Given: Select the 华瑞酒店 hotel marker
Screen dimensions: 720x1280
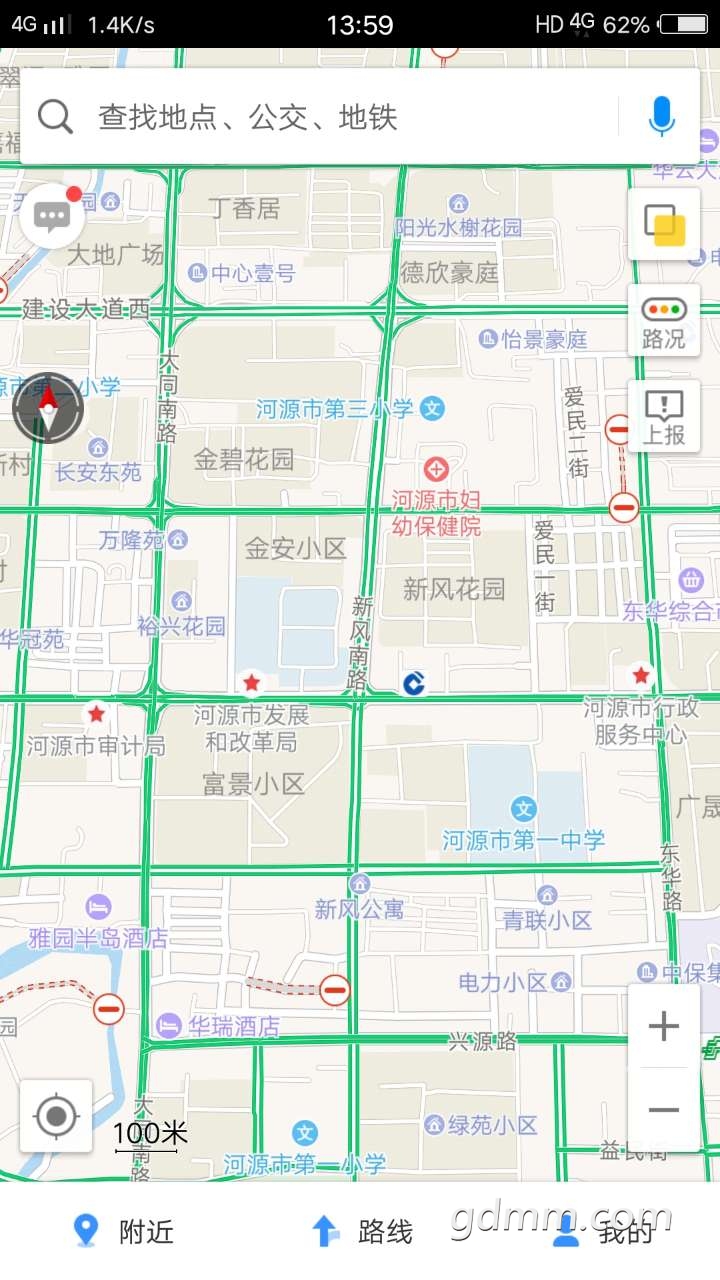Looking at the screenshot, I should coord(169,1025).
